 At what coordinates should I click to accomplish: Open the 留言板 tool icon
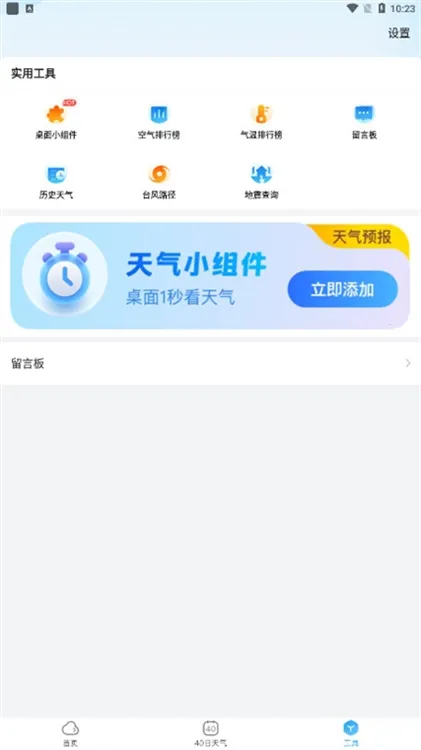point(364,121)
